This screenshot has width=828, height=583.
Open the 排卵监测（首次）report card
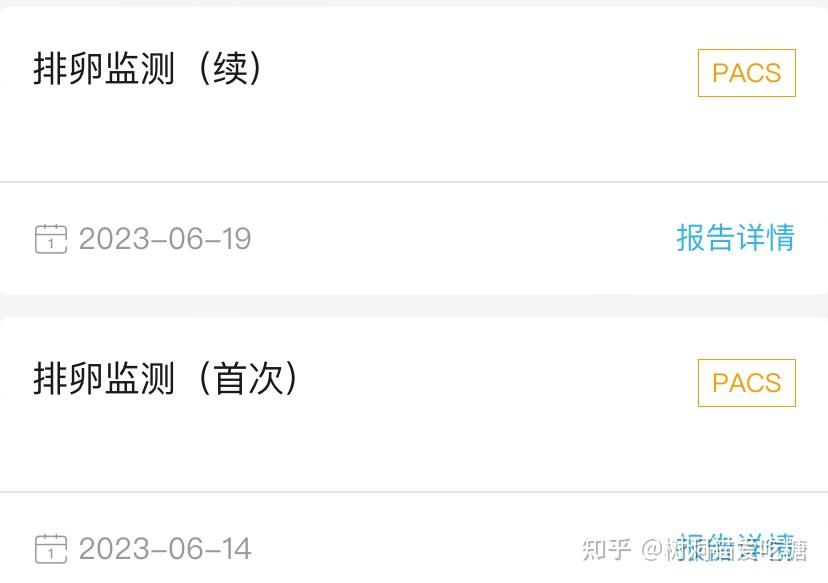pos(165,380)
